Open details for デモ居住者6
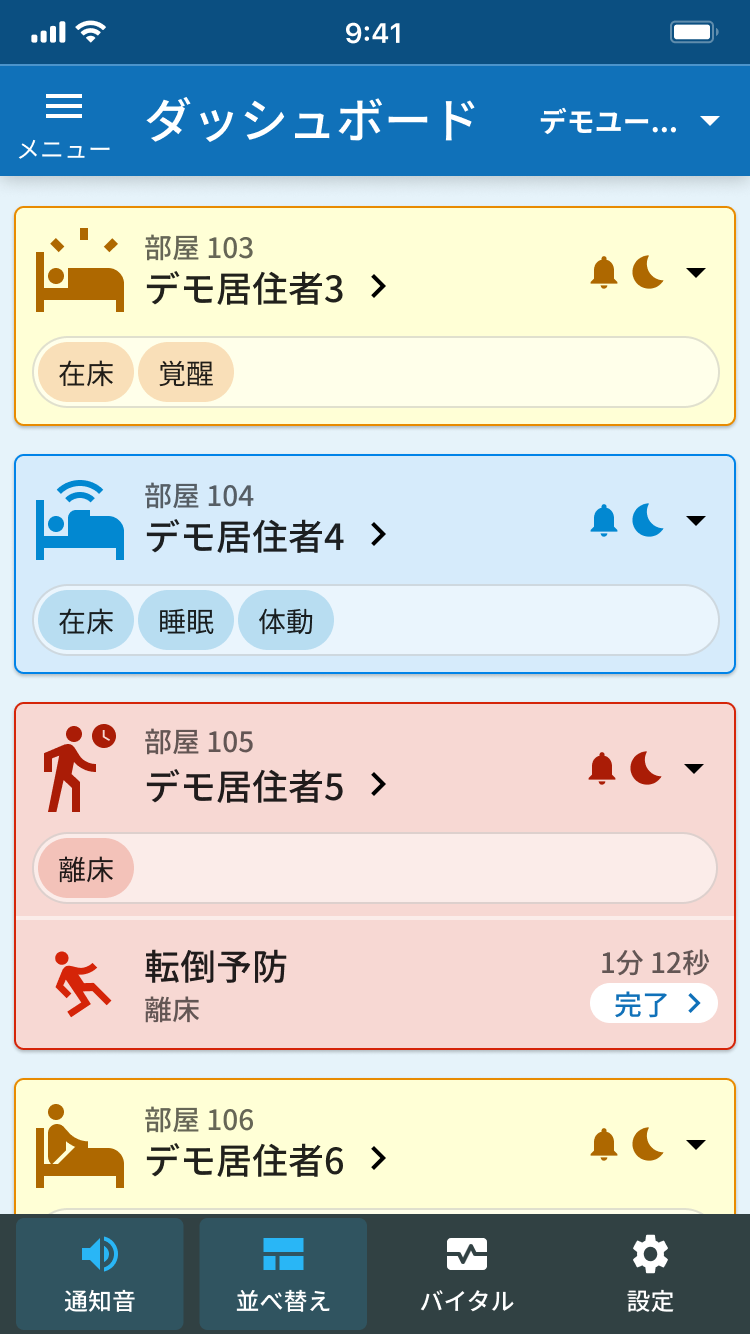Image resolution: width=750 pixels, height=1334 pixels. [x=266, y=1160]
